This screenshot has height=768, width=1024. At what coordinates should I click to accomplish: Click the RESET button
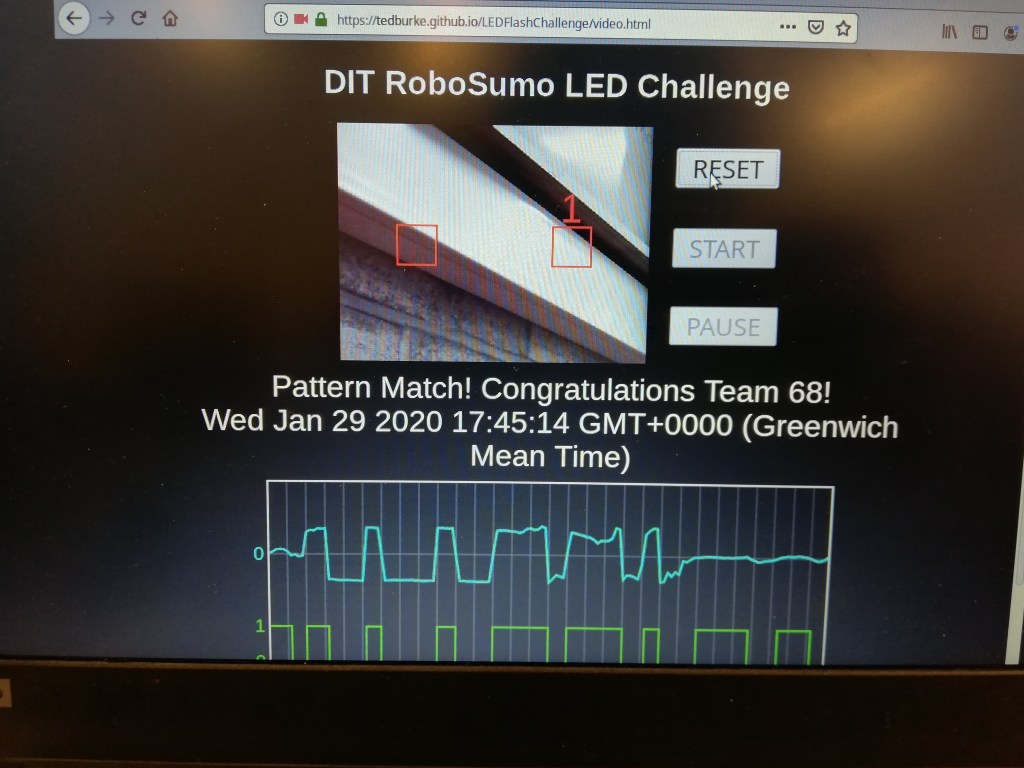pyautogui.click(x=727, y=169)
